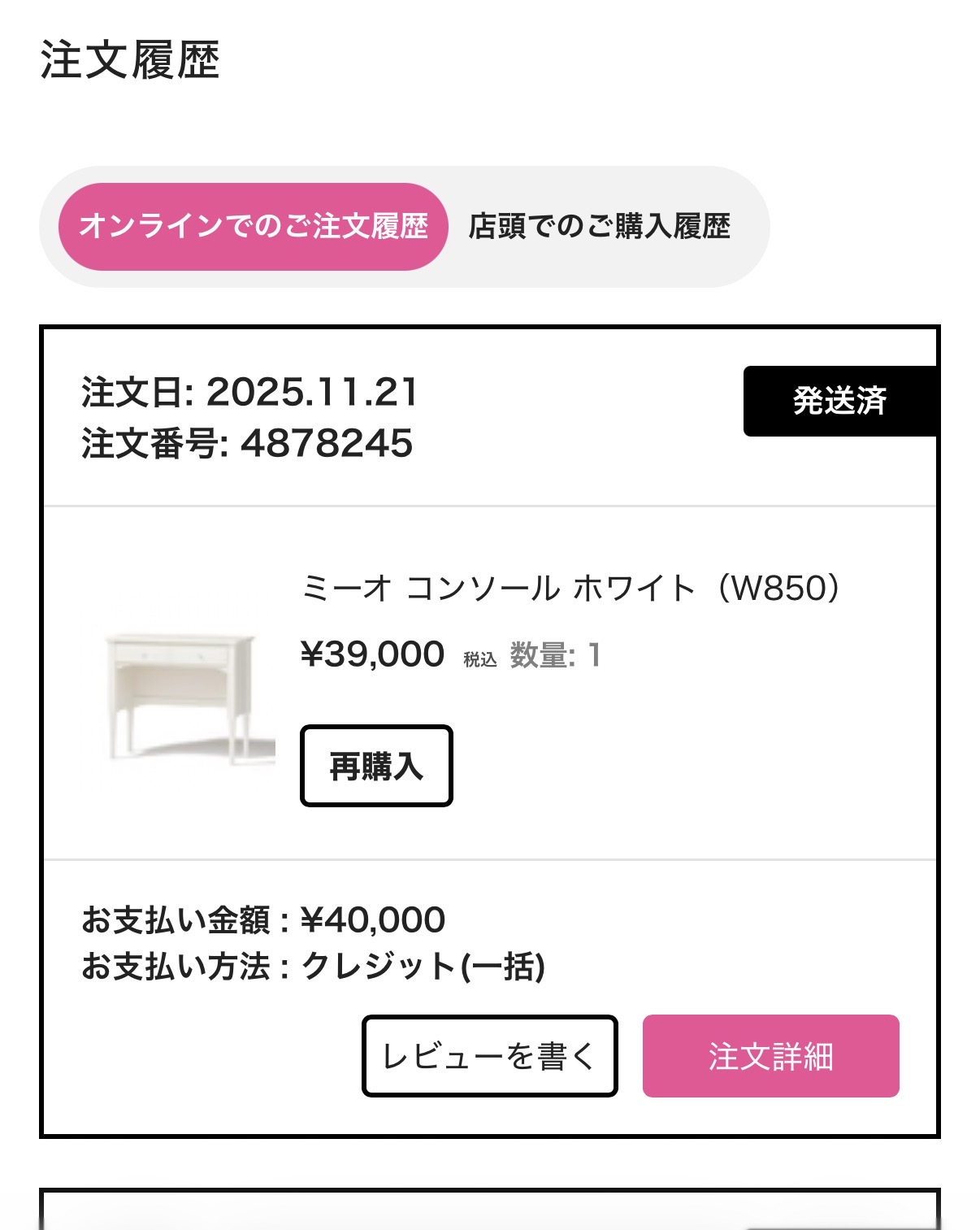Tap the 再購入 button
This screenshot has height=1230, width=980.
pos(376,766)
